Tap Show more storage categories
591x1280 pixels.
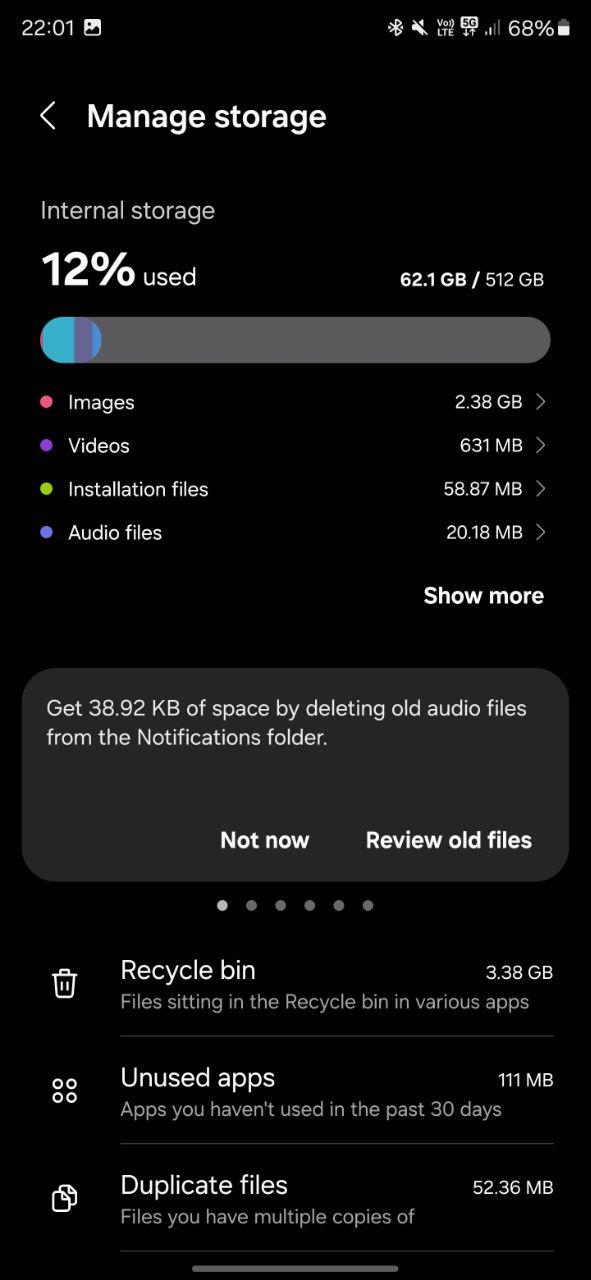pos(483,596)
